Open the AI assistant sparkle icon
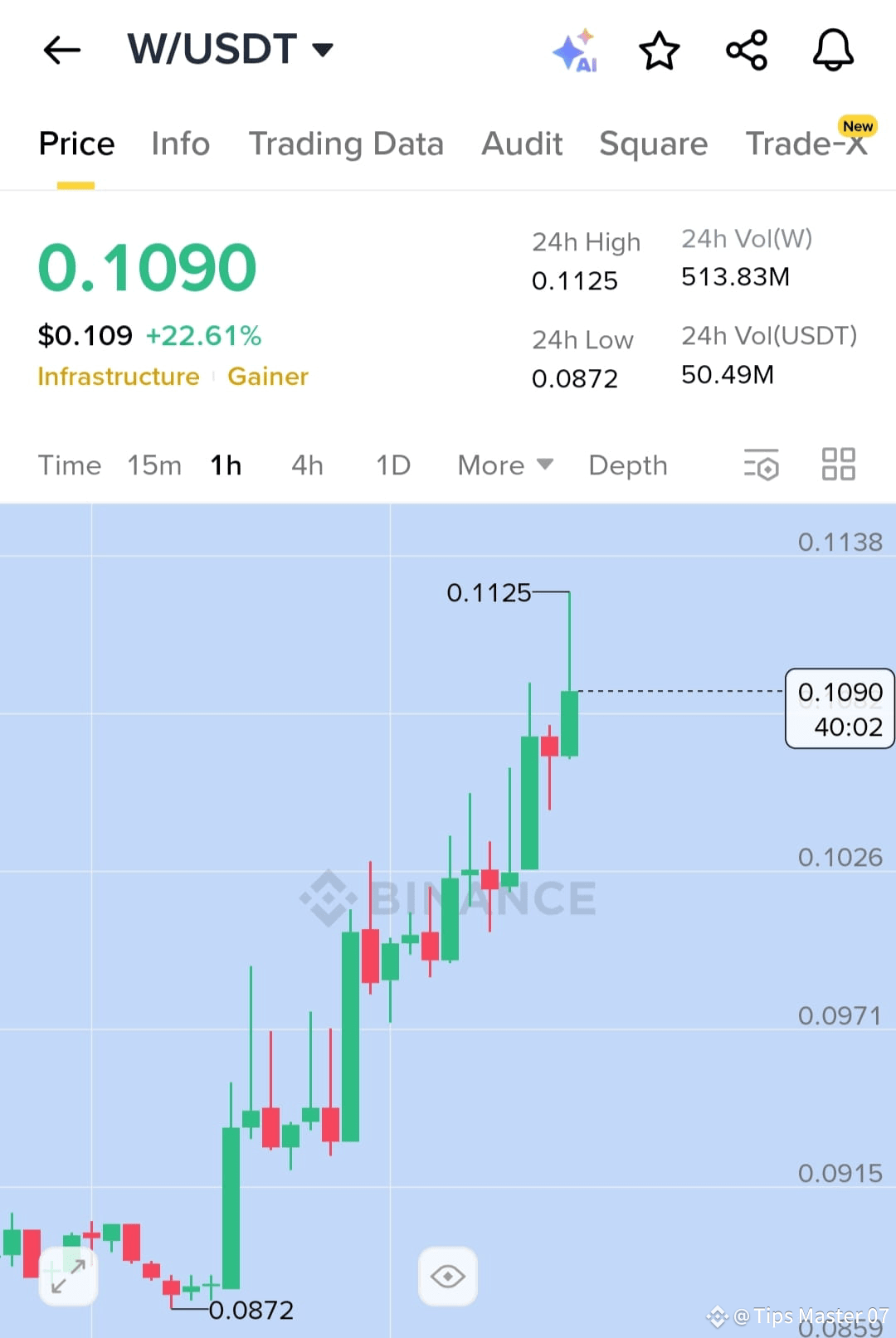The height and width of the screenshot is (1338, 896). pos(576,51)
